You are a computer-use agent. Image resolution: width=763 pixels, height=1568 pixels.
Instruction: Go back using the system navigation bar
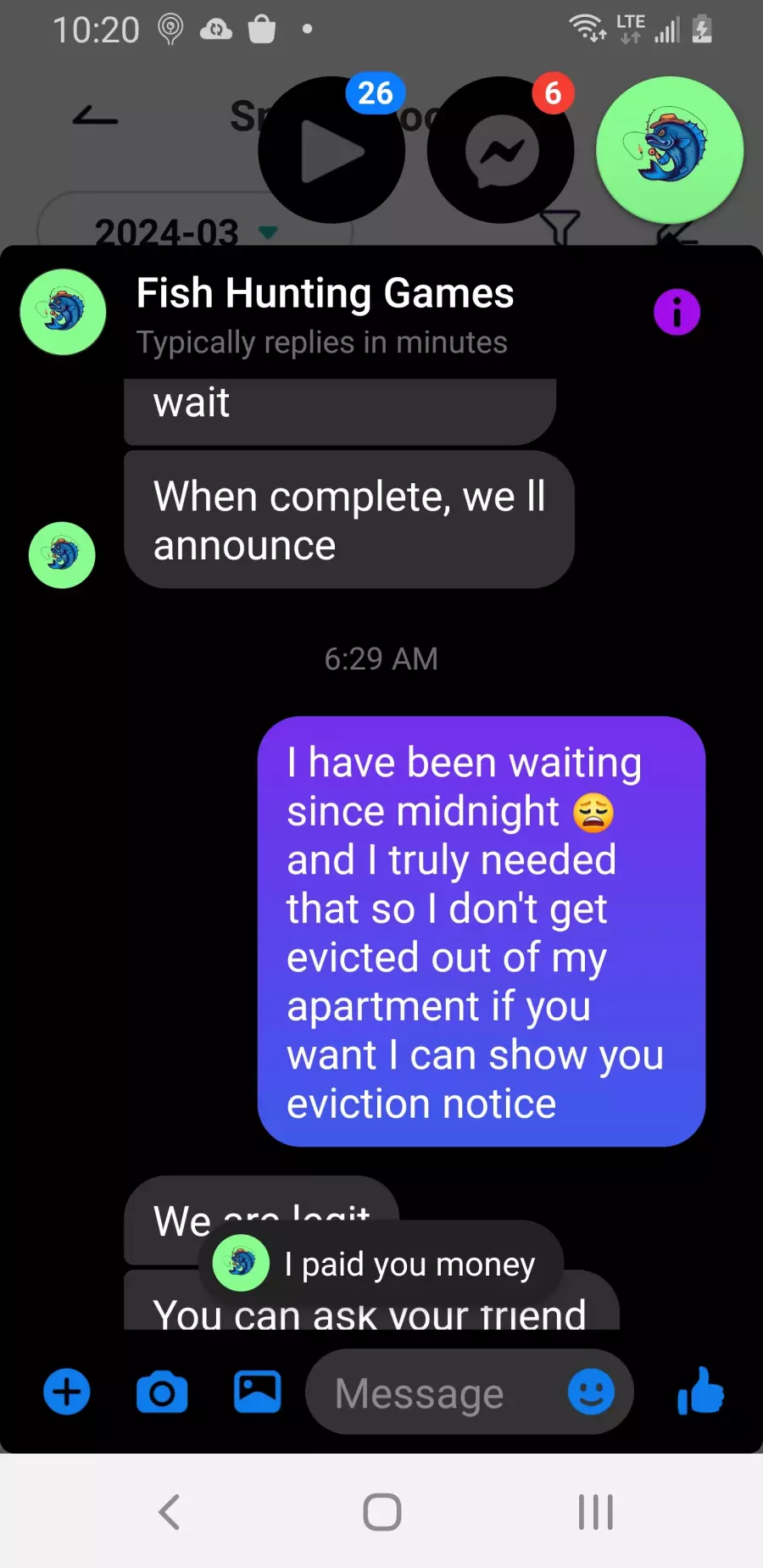(170, 1512)
